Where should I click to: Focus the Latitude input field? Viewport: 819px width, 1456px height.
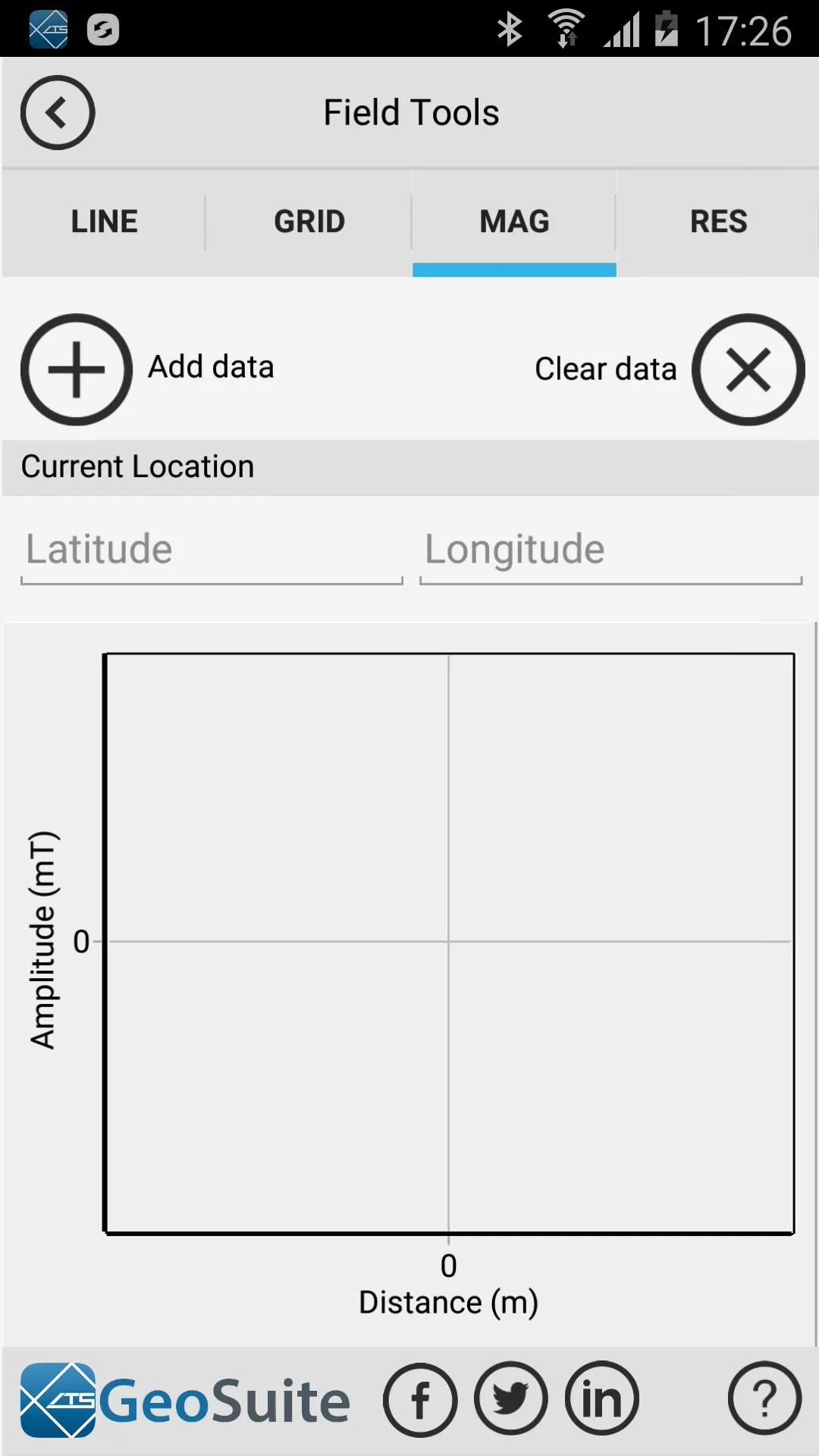click(x=212, y=551)
